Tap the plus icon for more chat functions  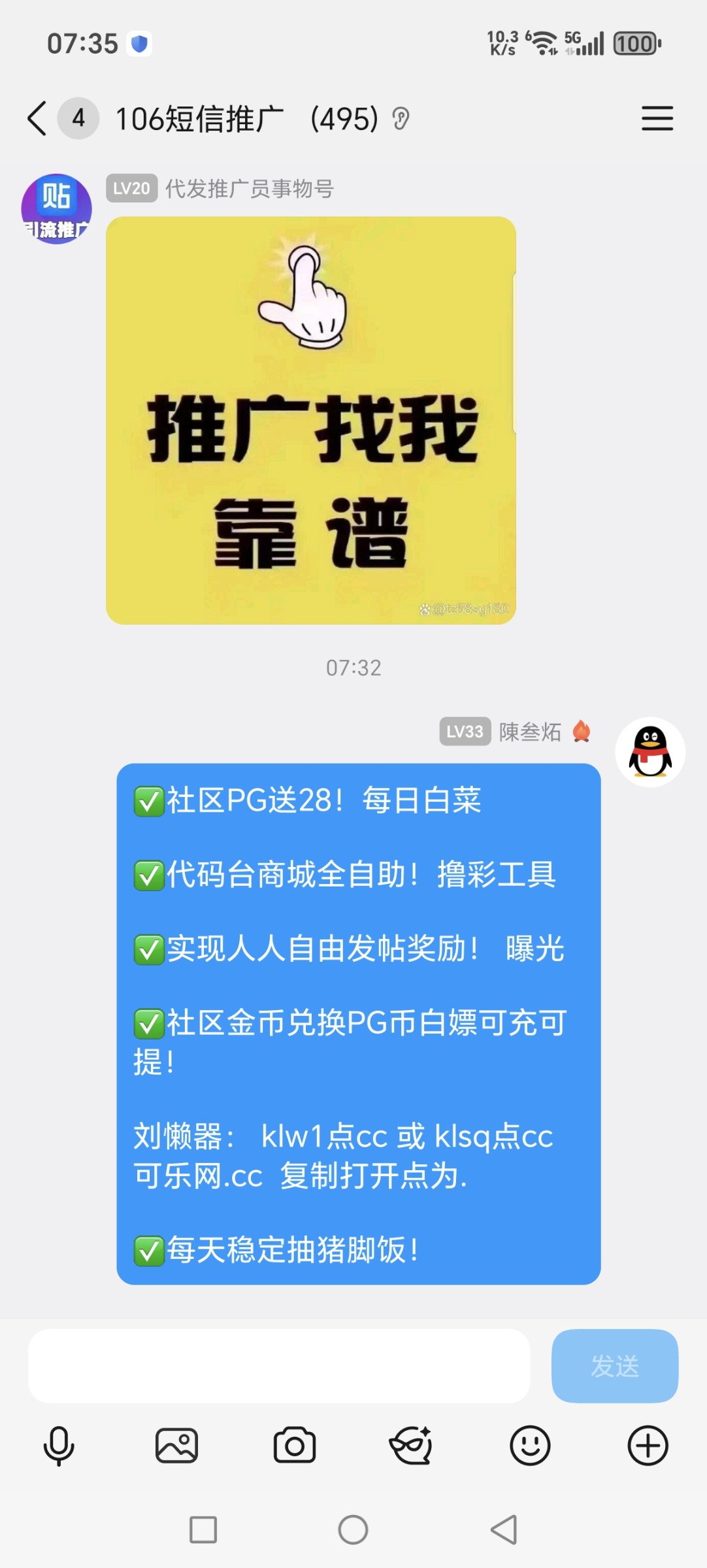tap(647, 1445)
